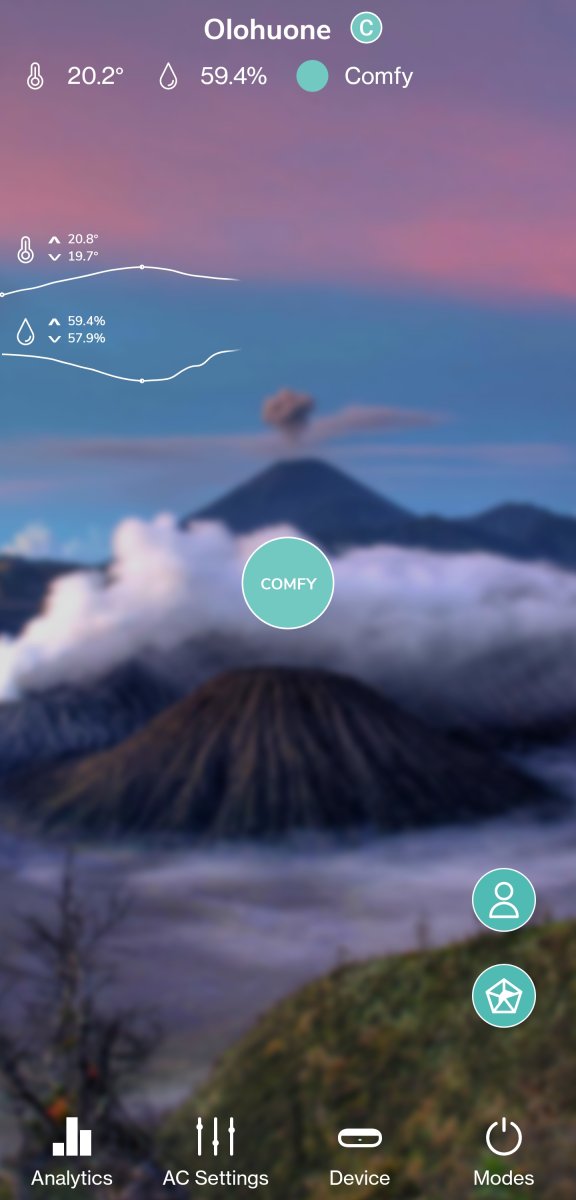Open AC Settings
This screenshot has width=576, height=1200.
[x=216, y=1152]
